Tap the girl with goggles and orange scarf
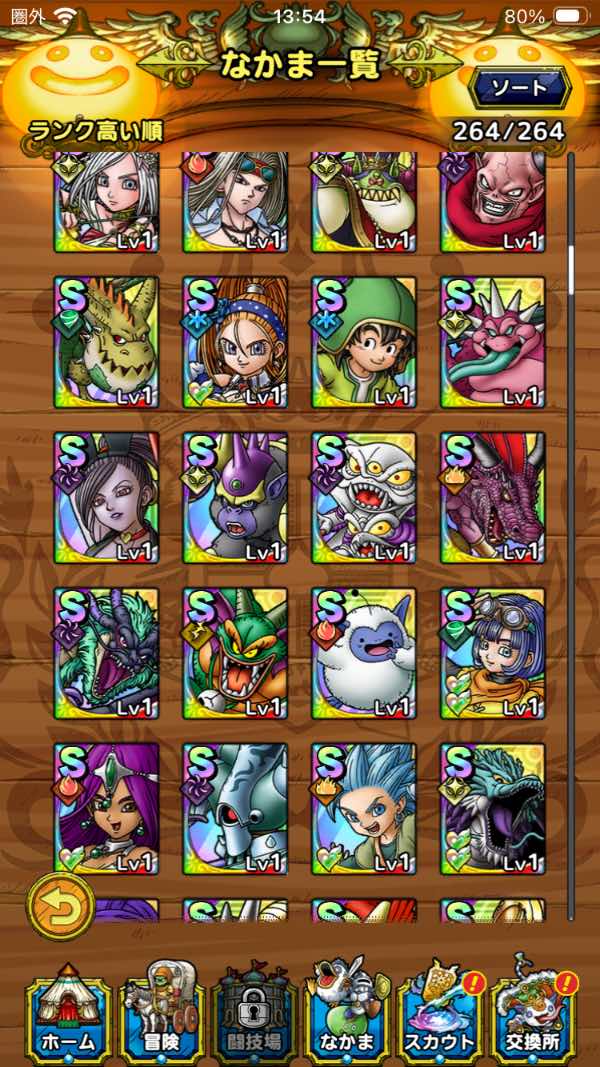The image size is (600, 1067). [x=493, y=654]
